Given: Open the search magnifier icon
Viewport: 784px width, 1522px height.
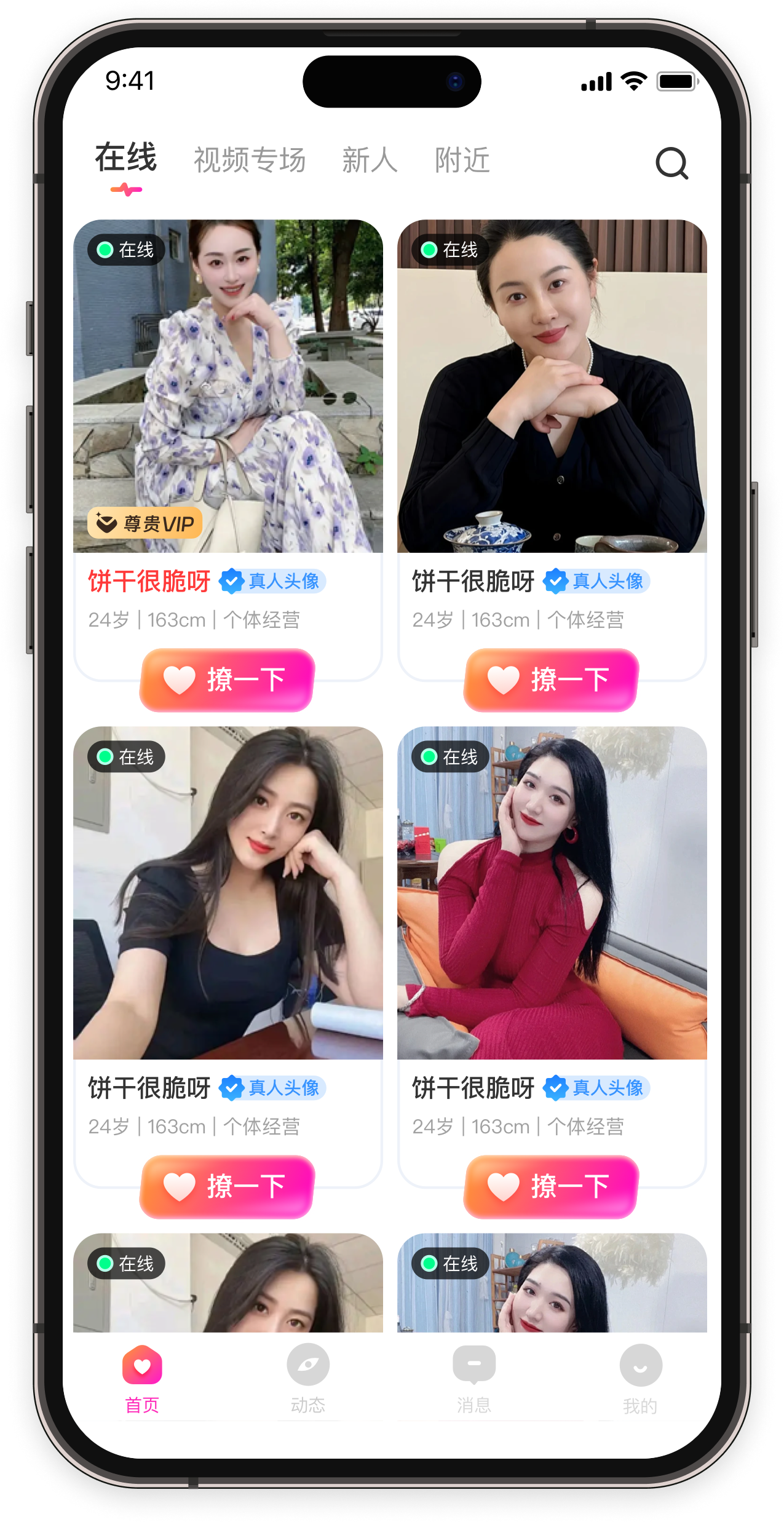Looking at the screenshot, I should coord(671,164).
